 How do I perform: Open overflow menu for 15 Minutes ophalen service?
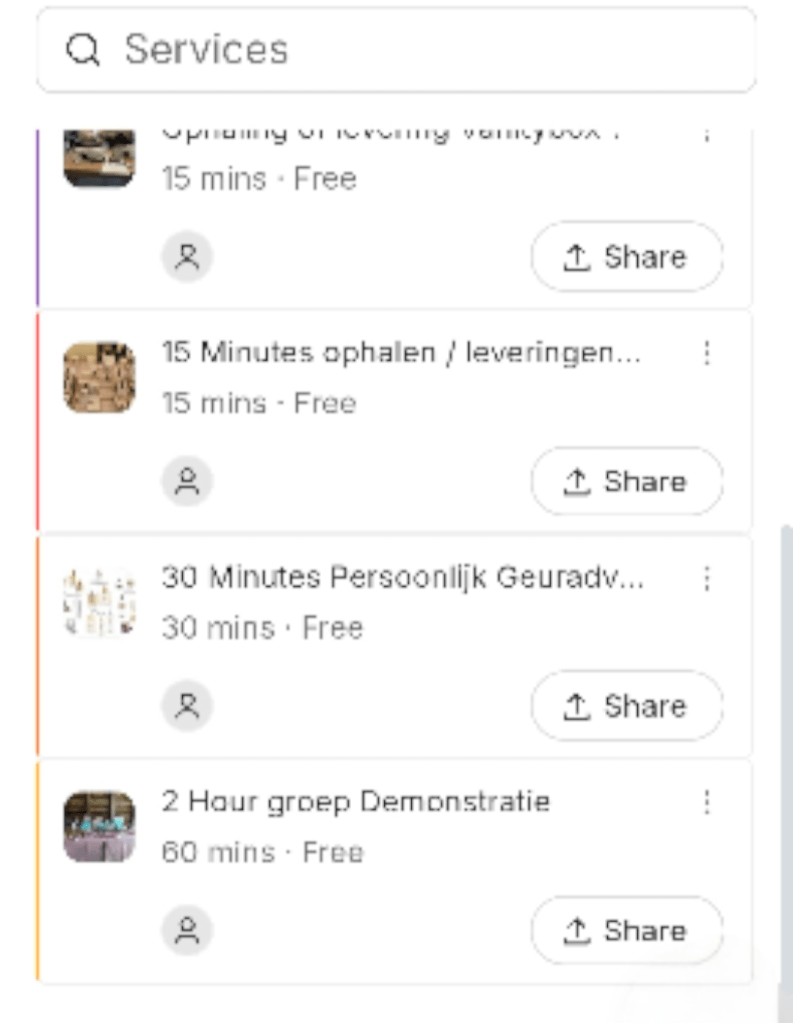pyautogui.click(x=707, y=352)
